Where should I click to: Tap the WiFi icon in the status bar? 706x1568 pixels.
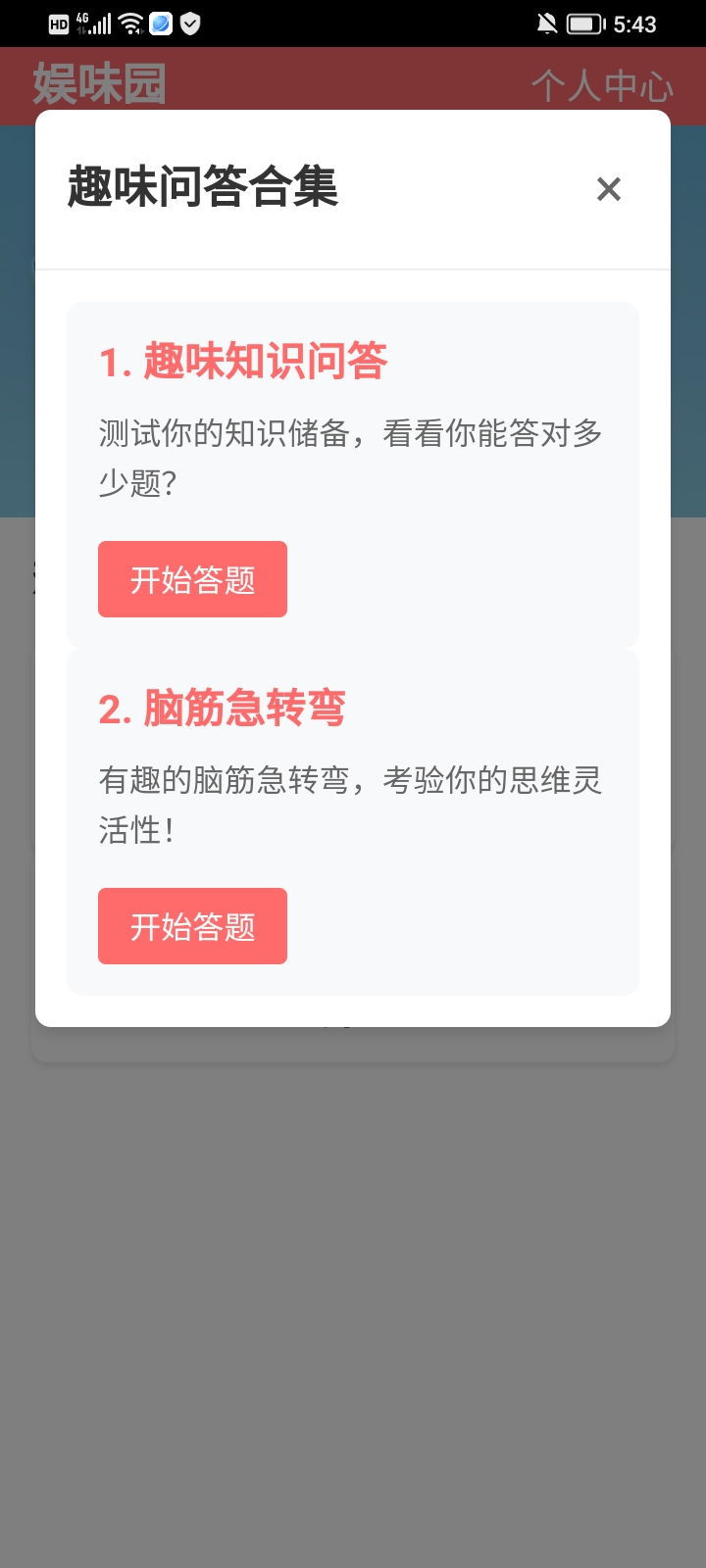pos(128,23)
